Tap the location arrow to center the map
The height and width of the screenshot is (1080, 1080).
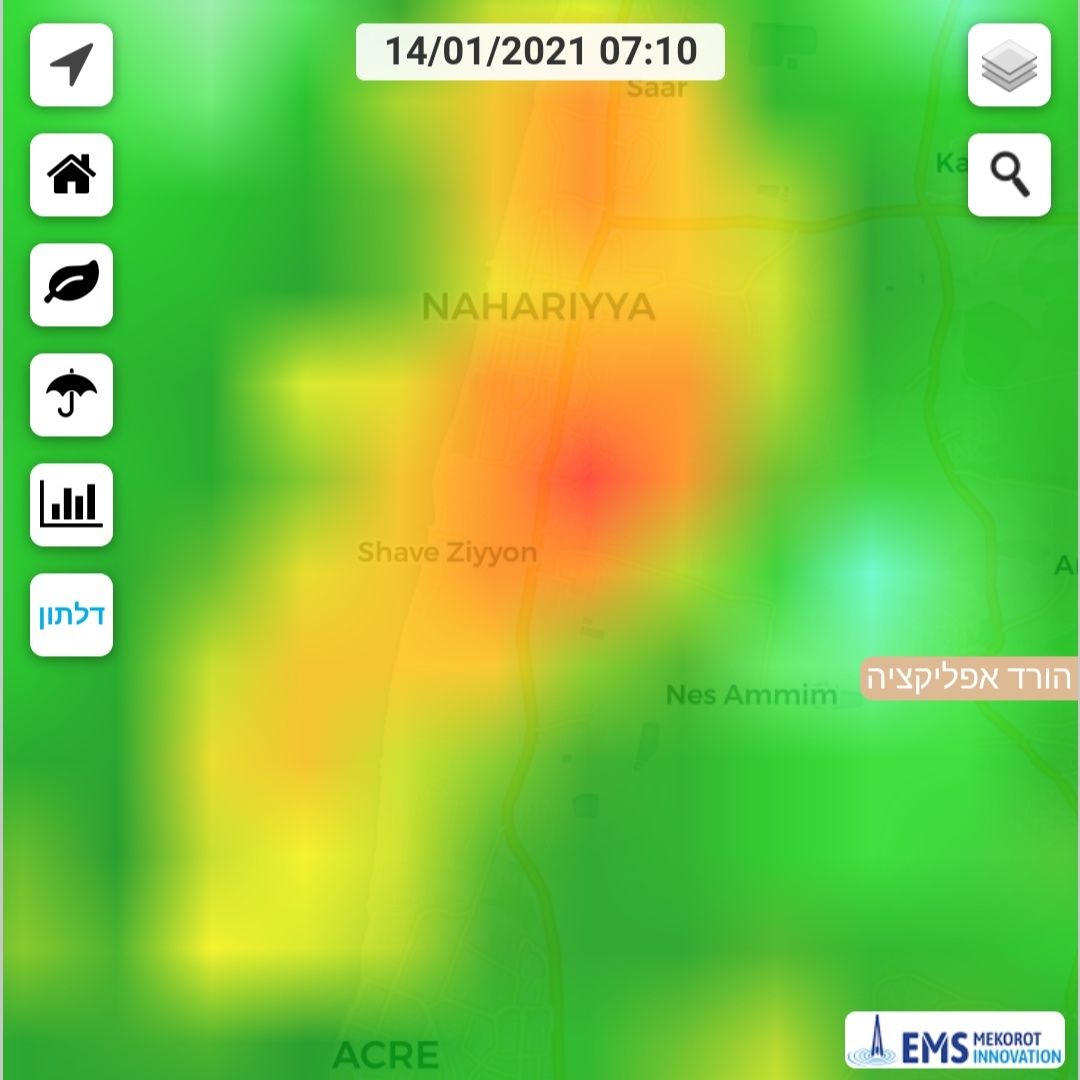pyautogui.click(x=71, y=65)
